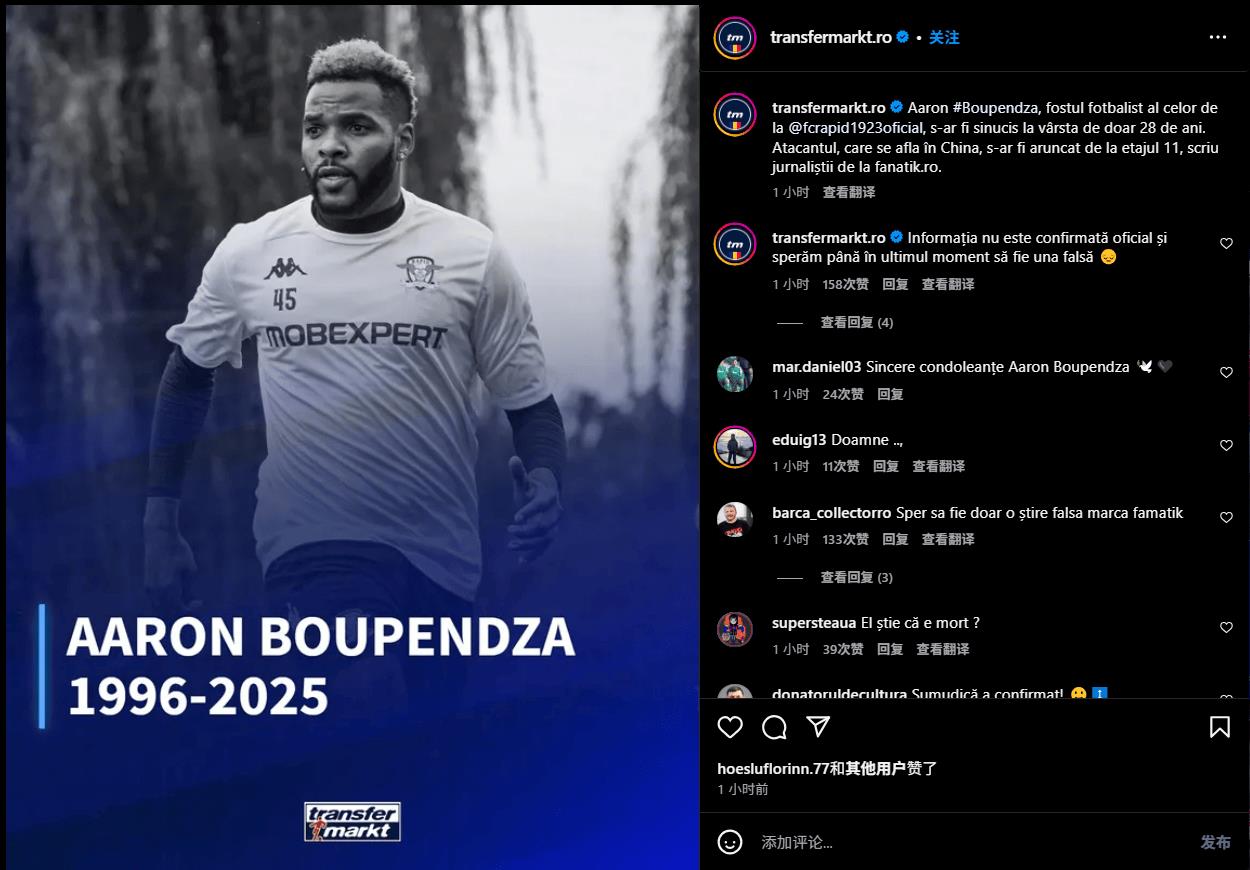Screen dimensions: 1250x870
Task: Open the comment bubble icon
Action: 774,727
